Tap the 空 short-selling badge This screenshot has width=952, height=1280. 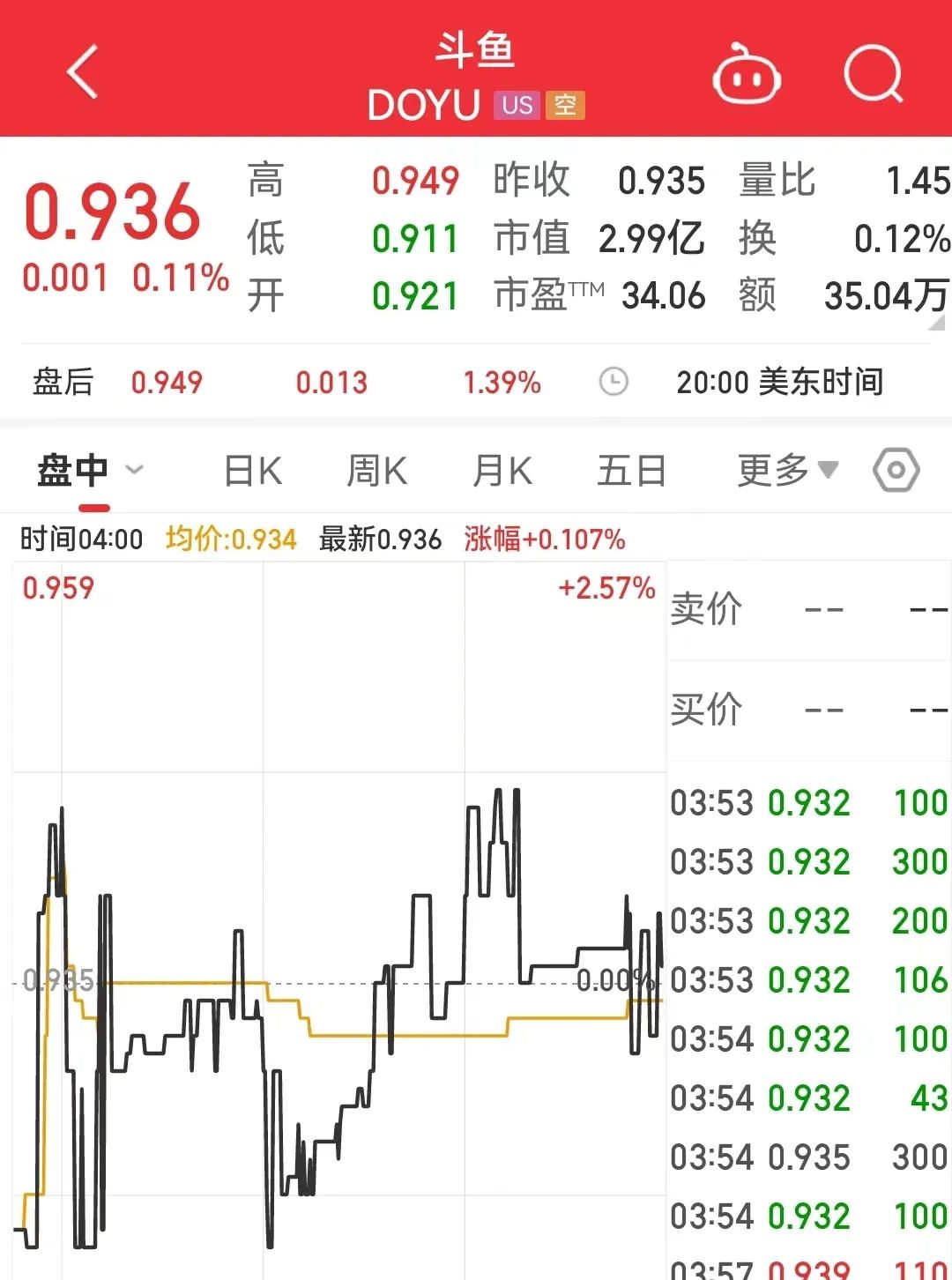pyautogui.click(x=565, y=105)
